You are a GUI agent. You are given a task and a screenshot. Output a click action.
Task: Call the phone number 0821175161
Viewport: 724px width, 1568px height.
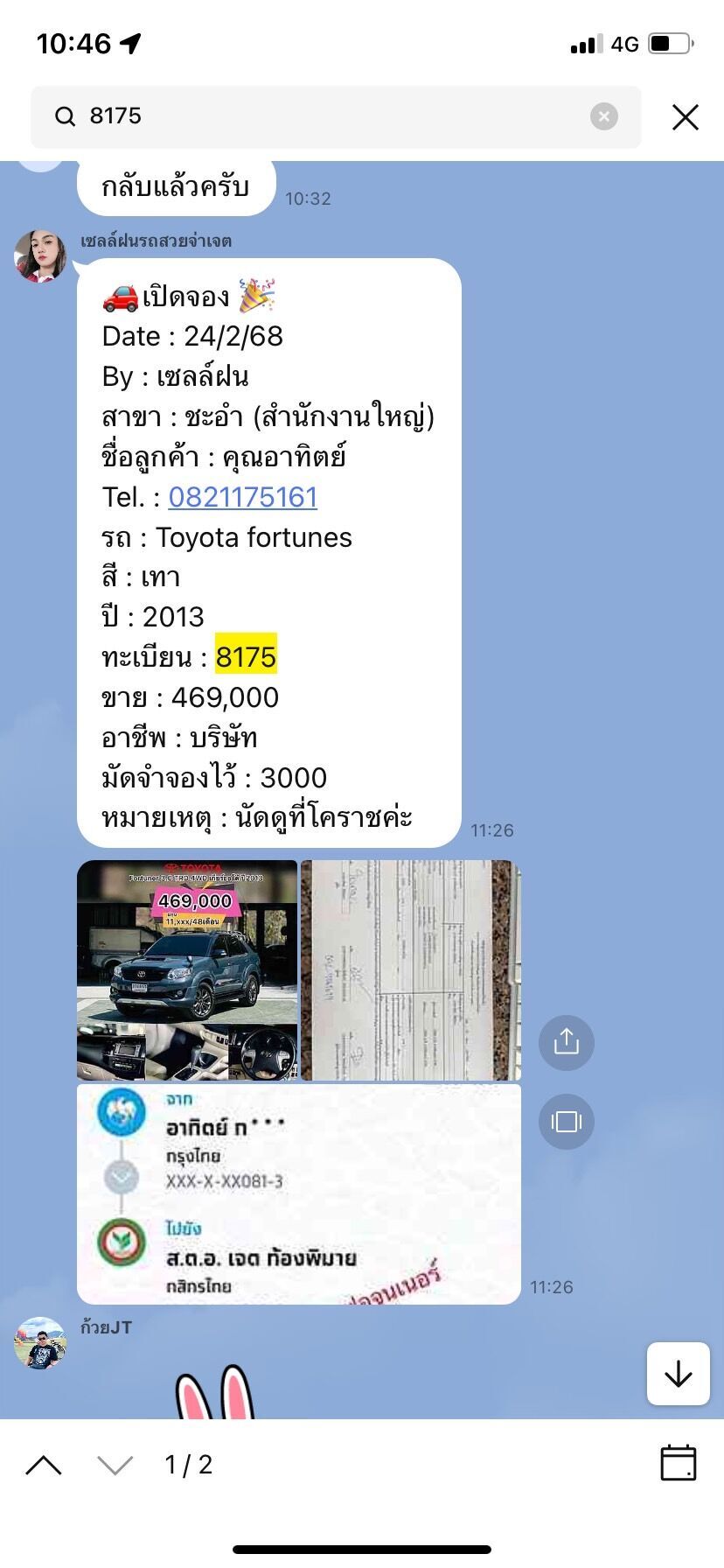[242, 497]
